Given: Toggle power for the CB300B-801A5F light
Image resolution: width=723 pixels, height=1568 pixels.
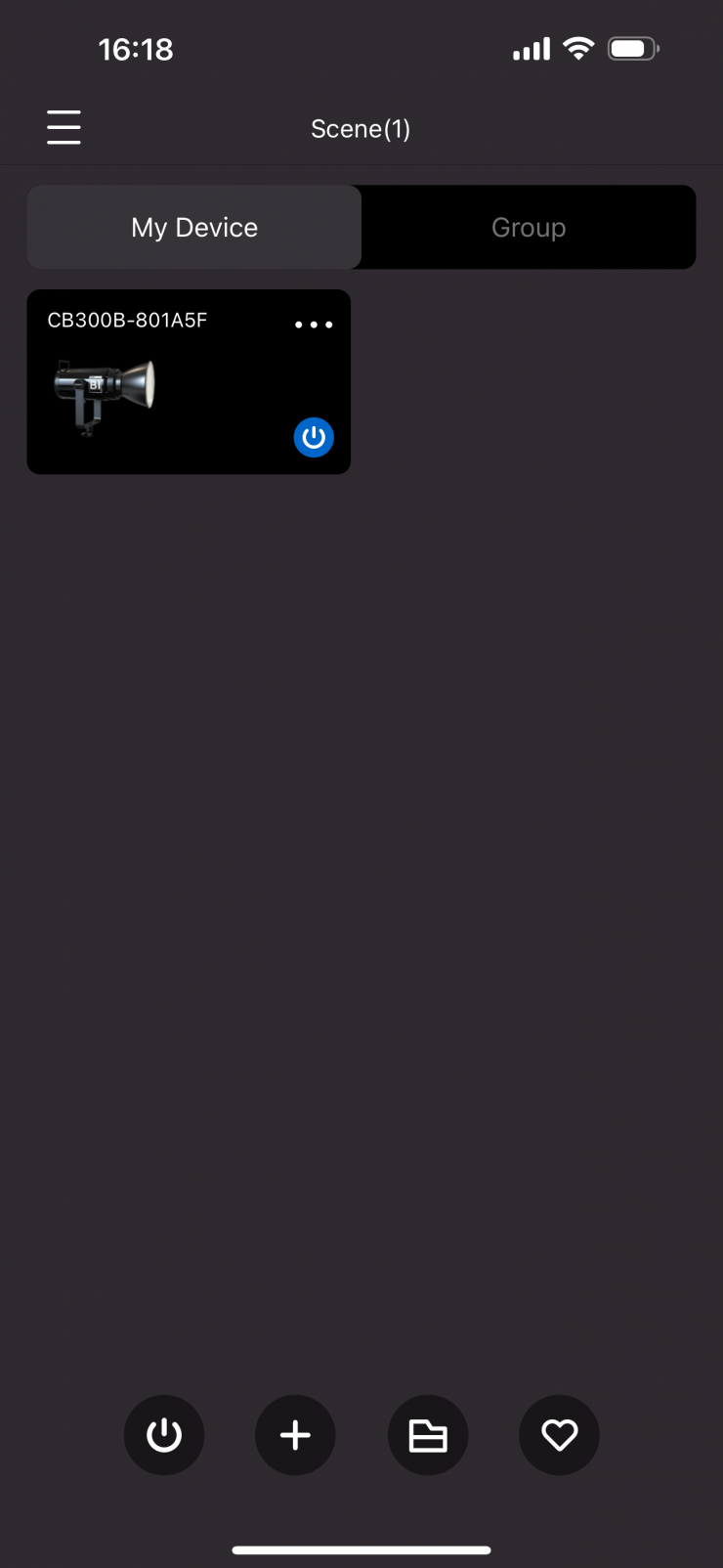Looking at the screenshot, I should pyautogui.click(x=314, y=438).
